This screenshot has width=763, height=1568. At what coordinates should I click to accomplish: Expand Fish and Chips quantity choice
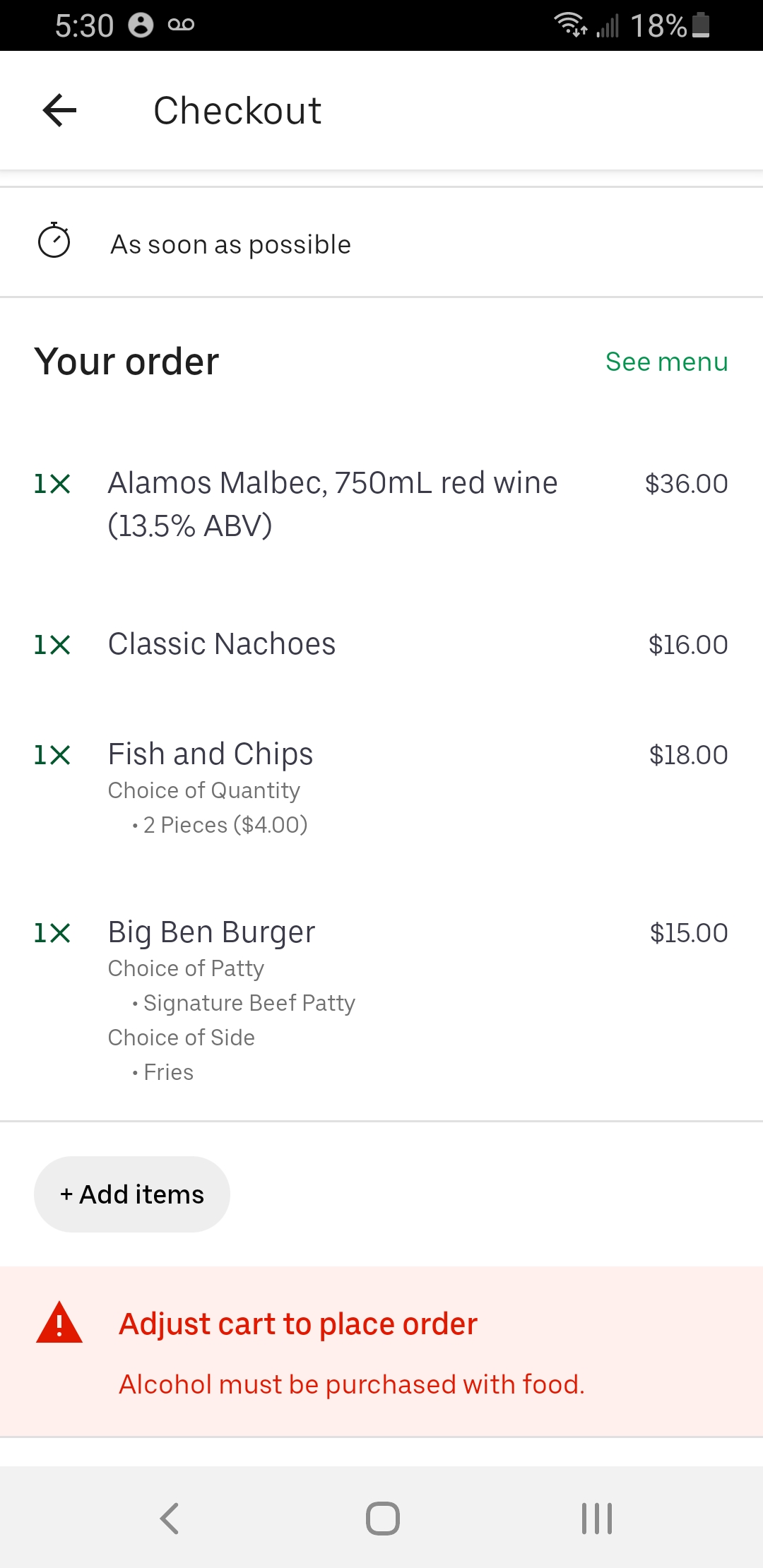[x=204, y=790]
